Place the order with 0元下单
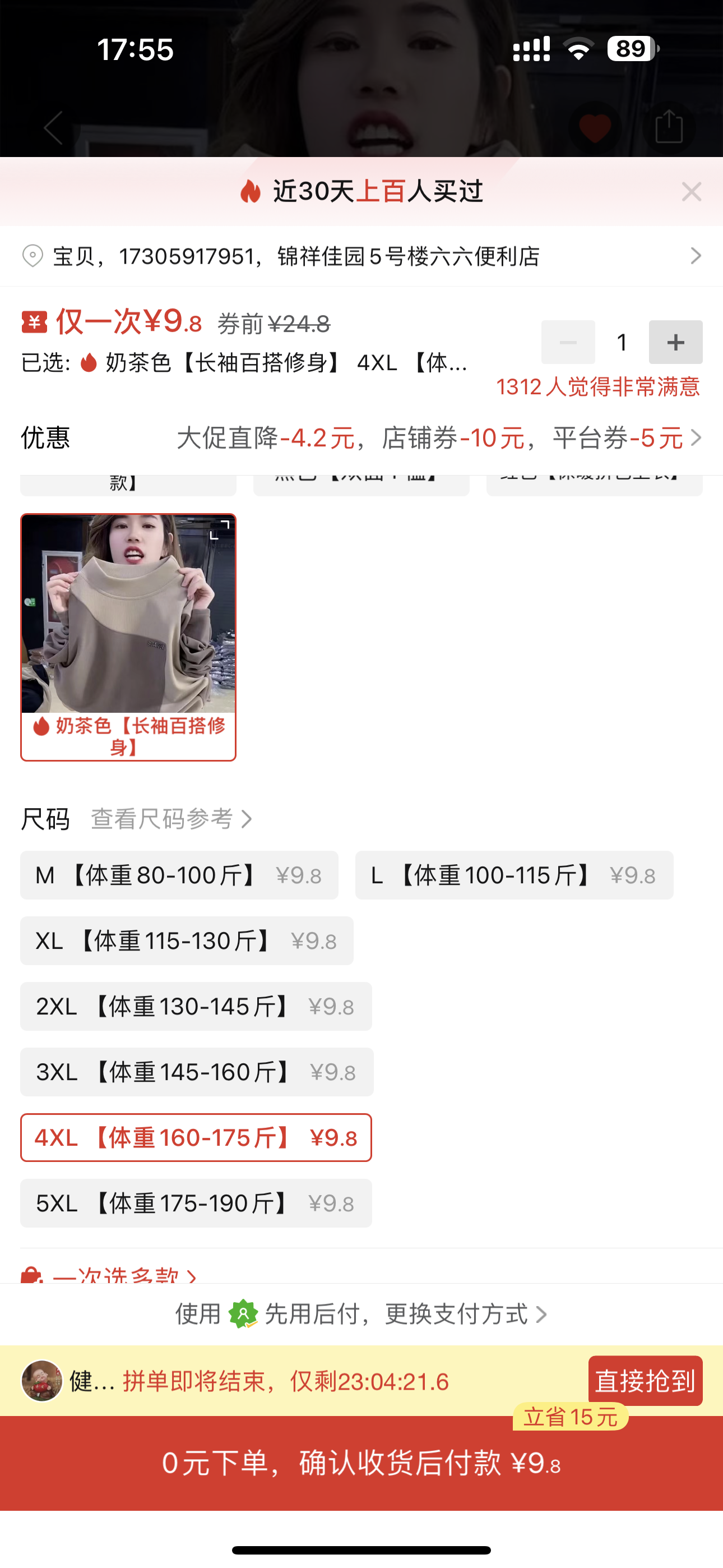Screen dimensions: 723x1568 [361, 1463]
